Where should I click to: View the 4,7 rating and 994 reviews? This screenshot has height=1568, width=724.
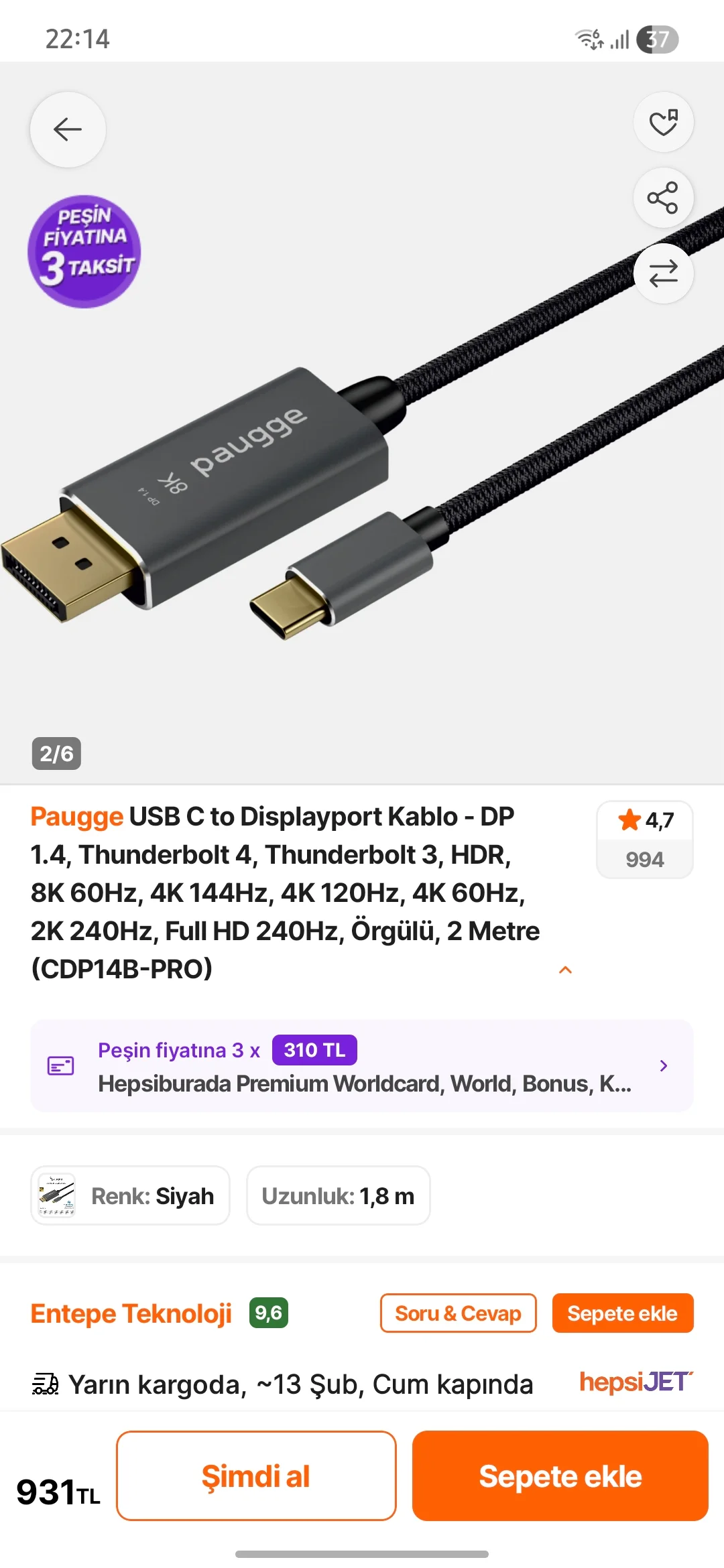(644, 839)
